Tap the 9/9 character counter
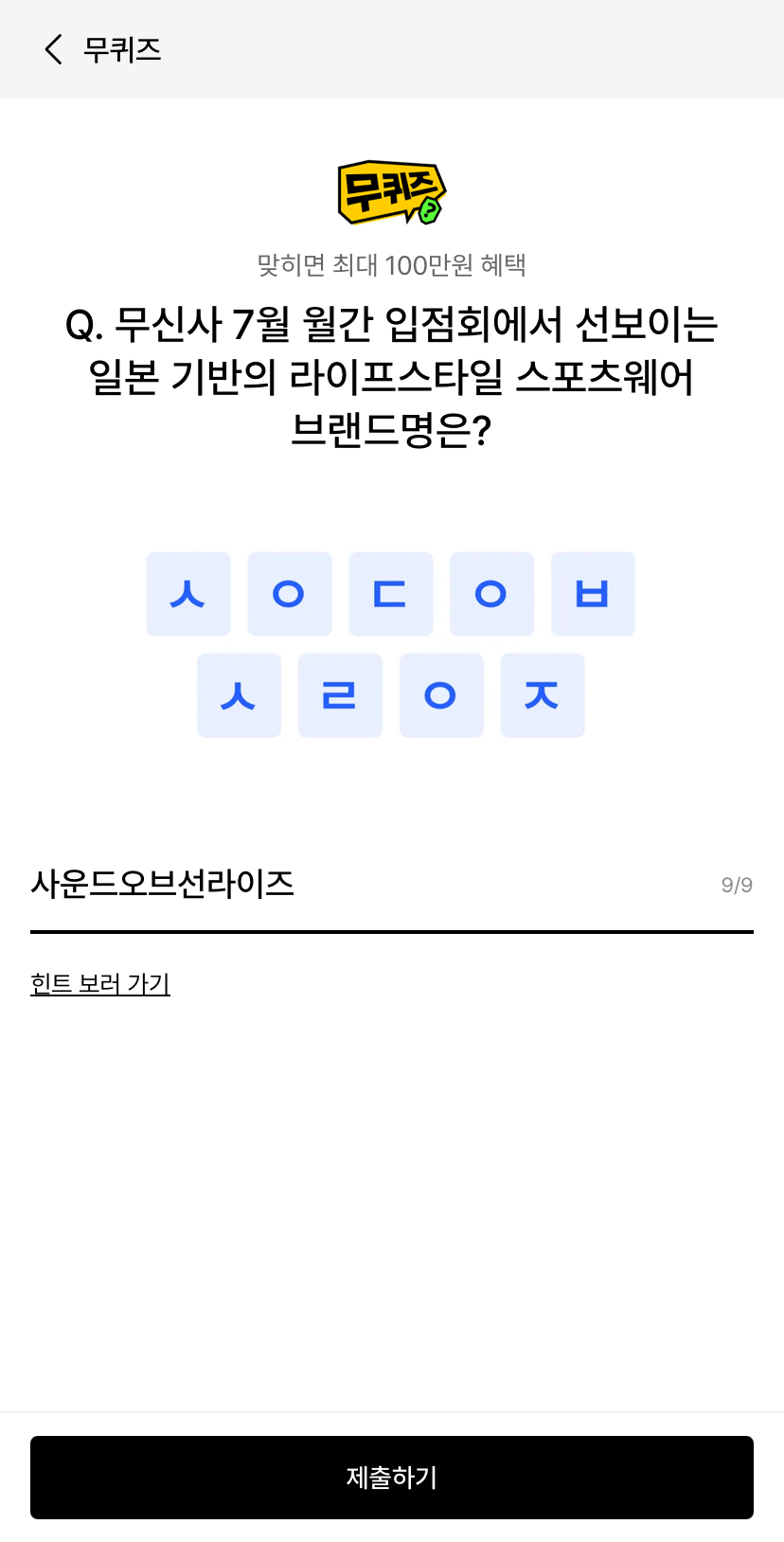 click(x=736, y=884)
